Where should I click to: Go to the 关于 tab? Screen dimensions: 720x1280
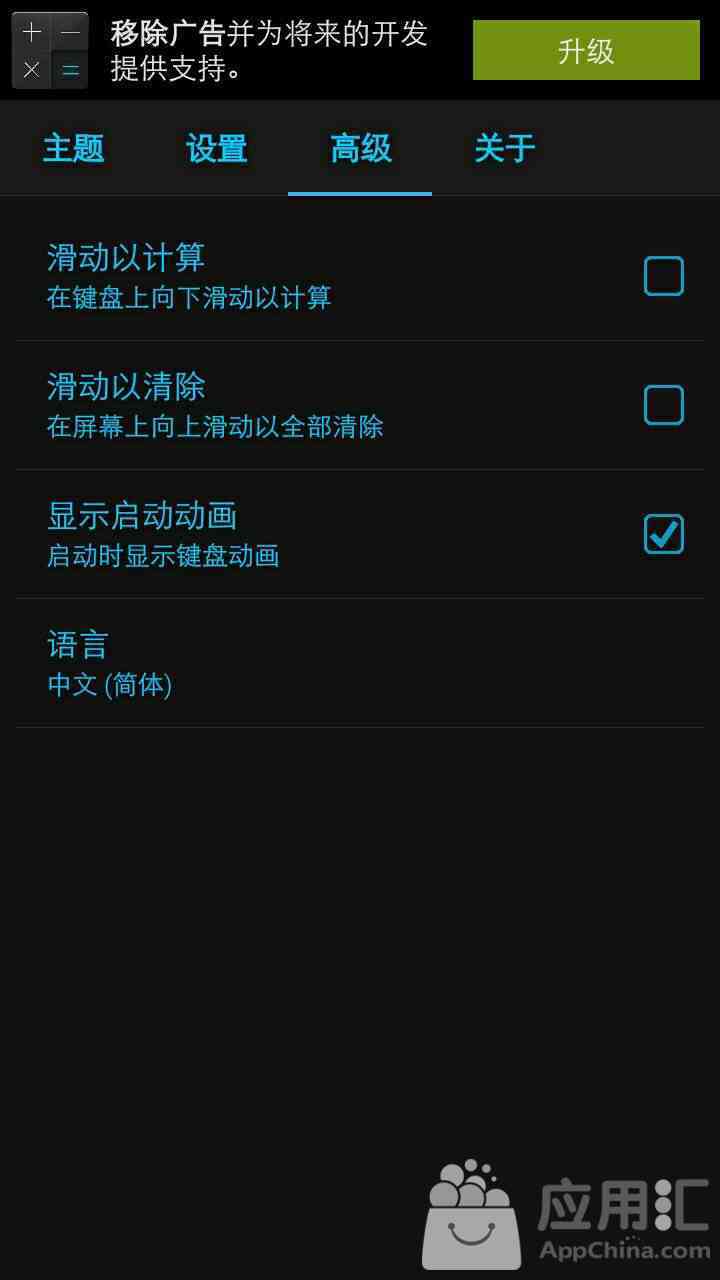(x=504, y=149)
